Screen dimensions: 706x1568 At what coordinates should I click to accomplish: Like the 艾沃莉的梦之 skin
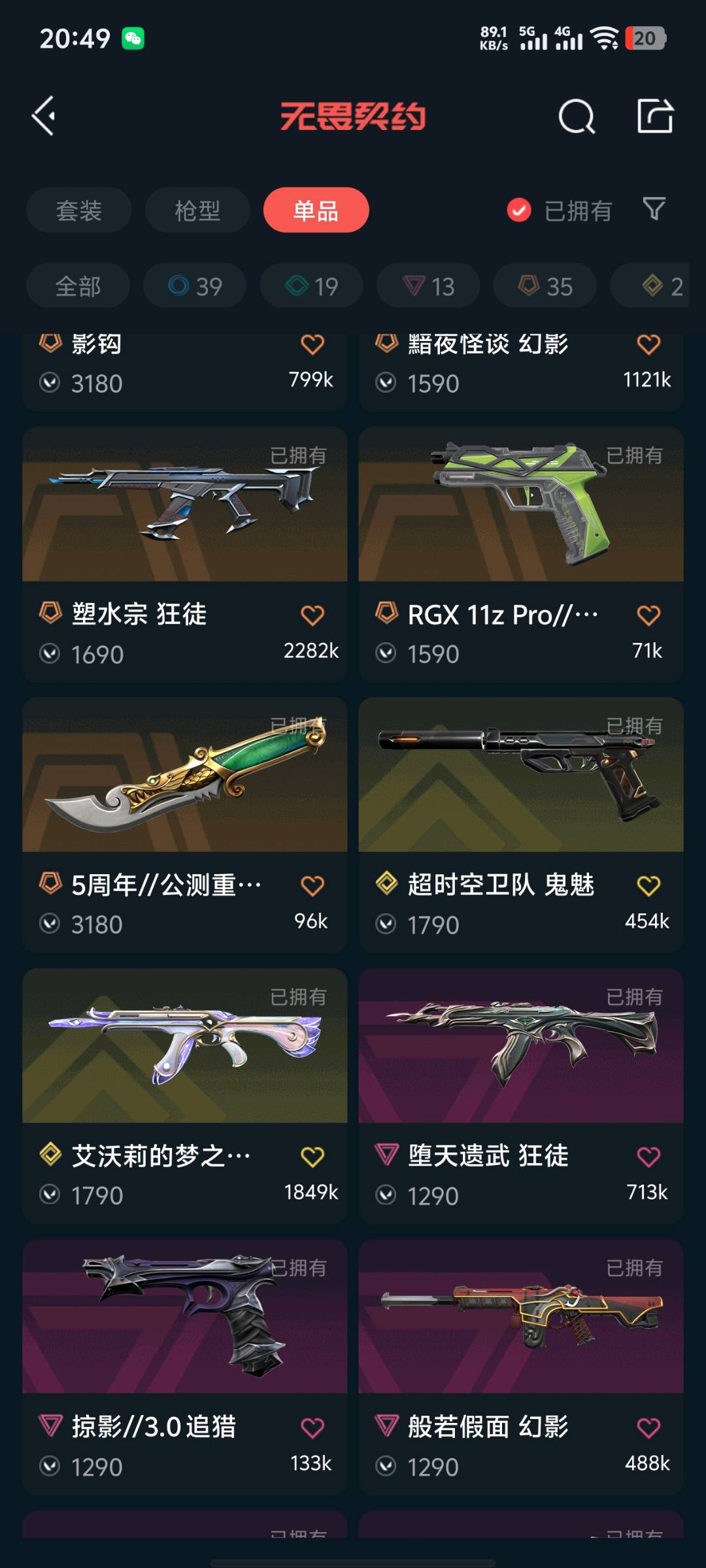(312, 1157)
